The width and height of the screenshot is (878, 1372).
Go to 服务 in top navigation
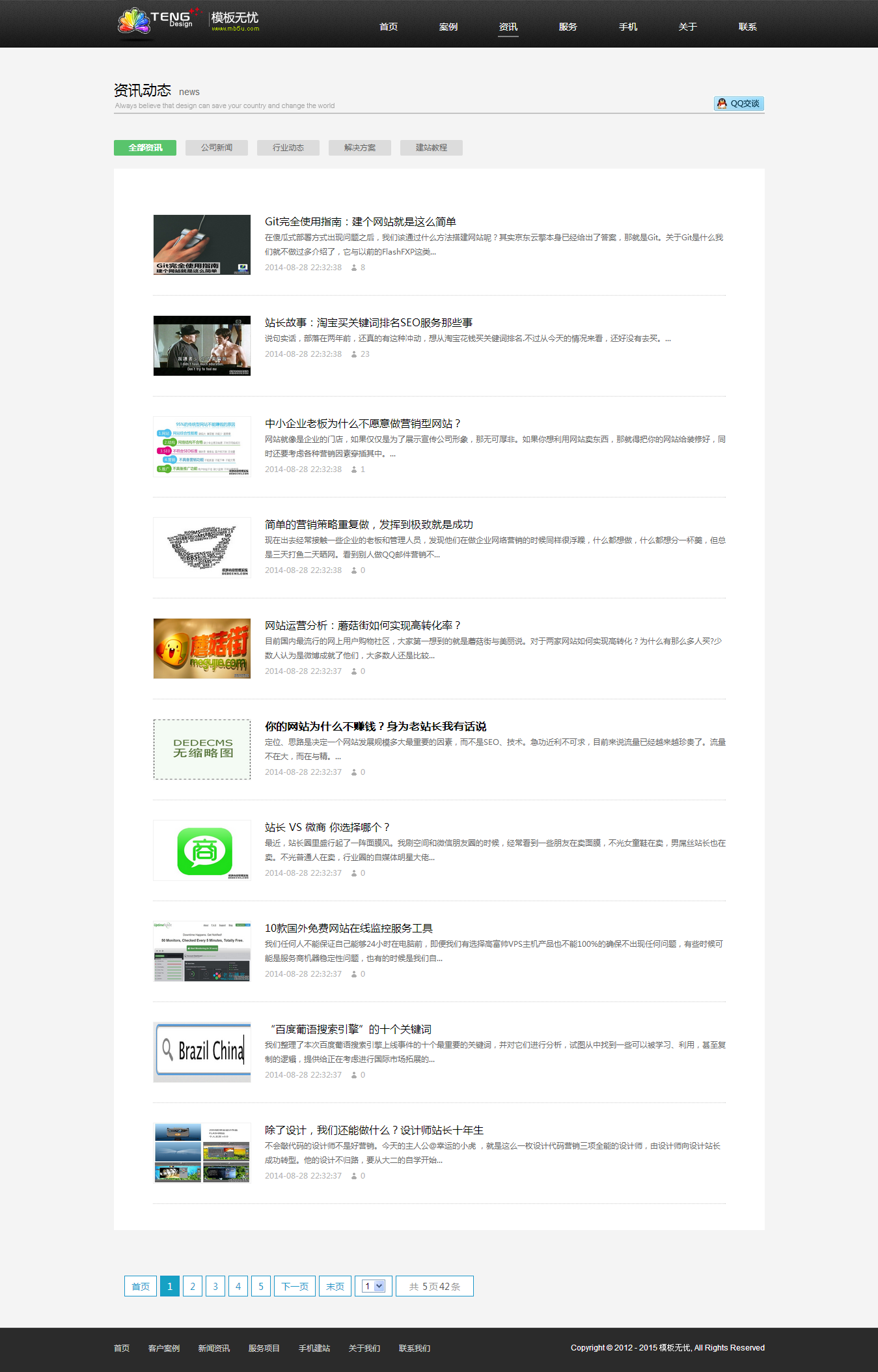point(568,27)
